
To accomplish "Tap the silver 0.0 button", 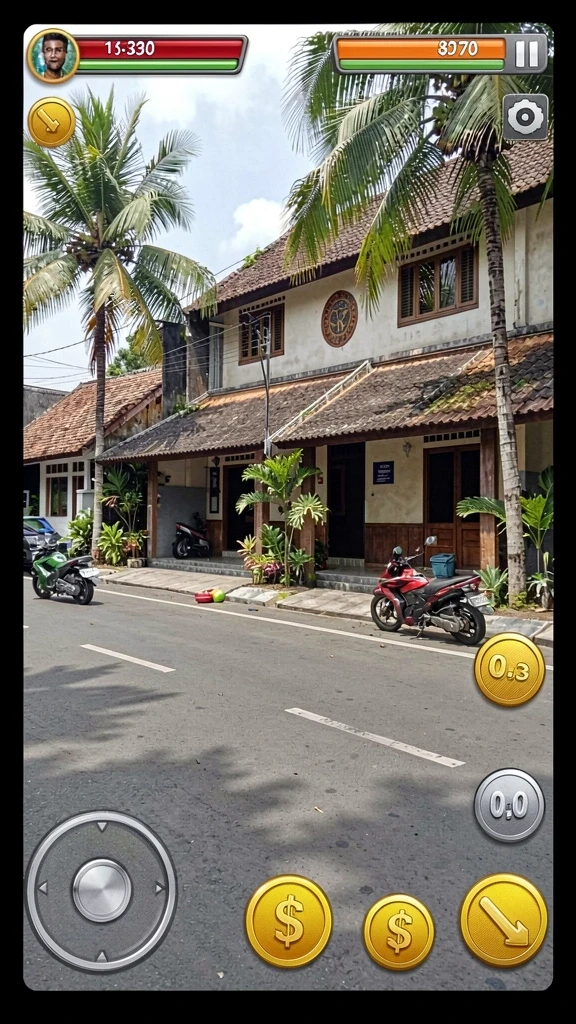I will pos(509,805).
